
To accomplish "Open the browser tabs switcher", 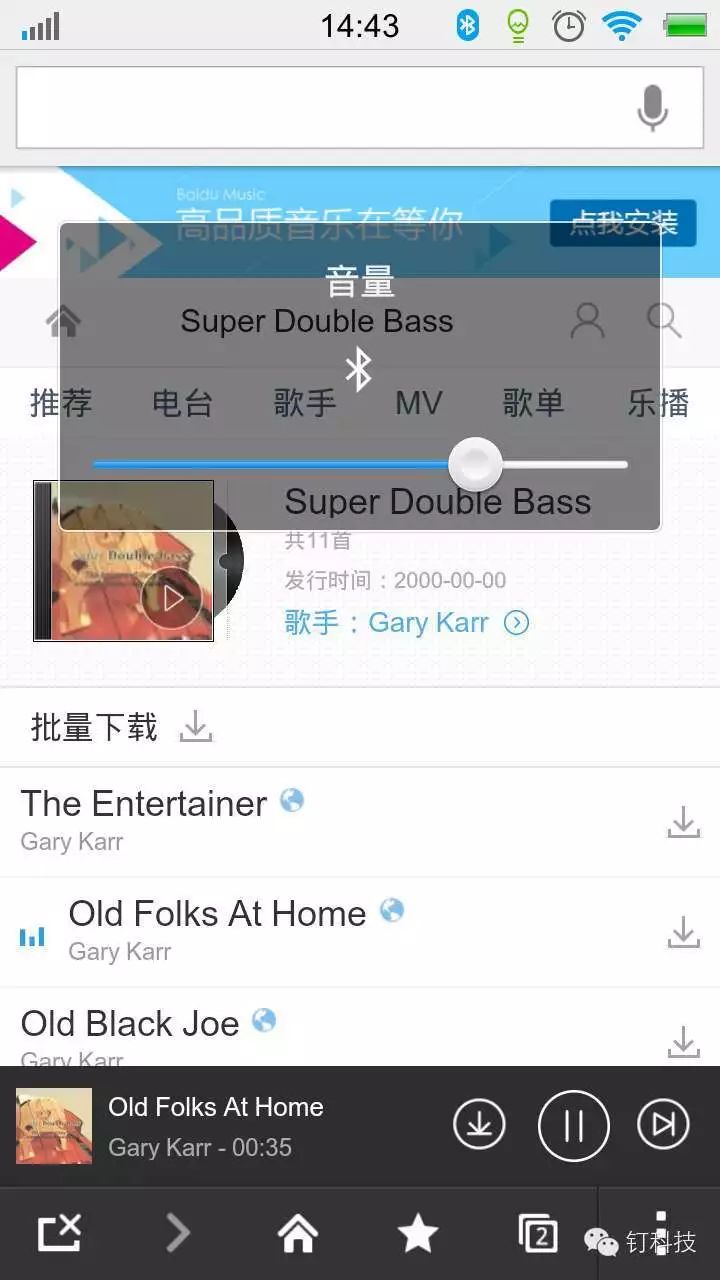I will pyautogui.click(x=538, y=1234).
